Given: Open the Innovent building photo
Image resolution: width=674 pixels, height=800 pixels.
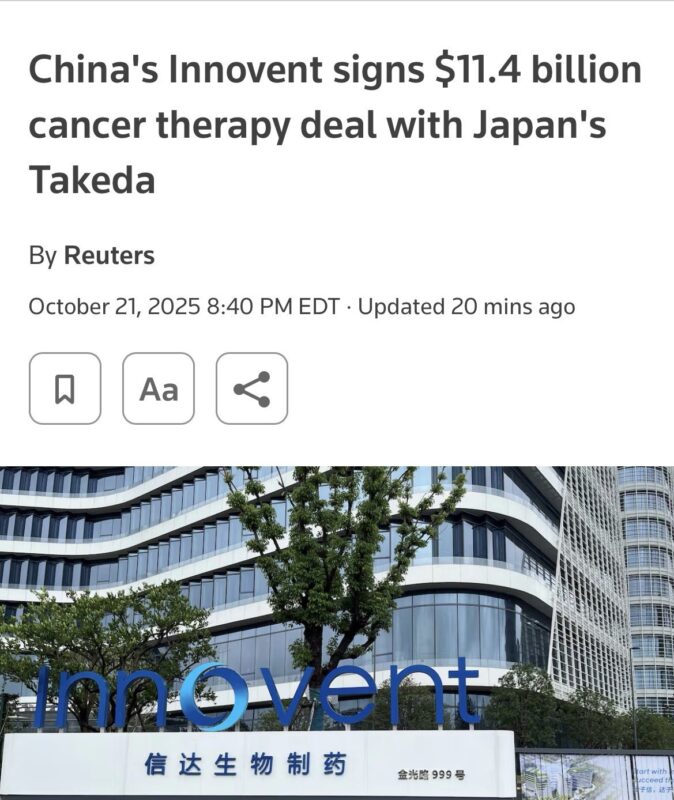Looking at the screenshot, I should [337, 632].
